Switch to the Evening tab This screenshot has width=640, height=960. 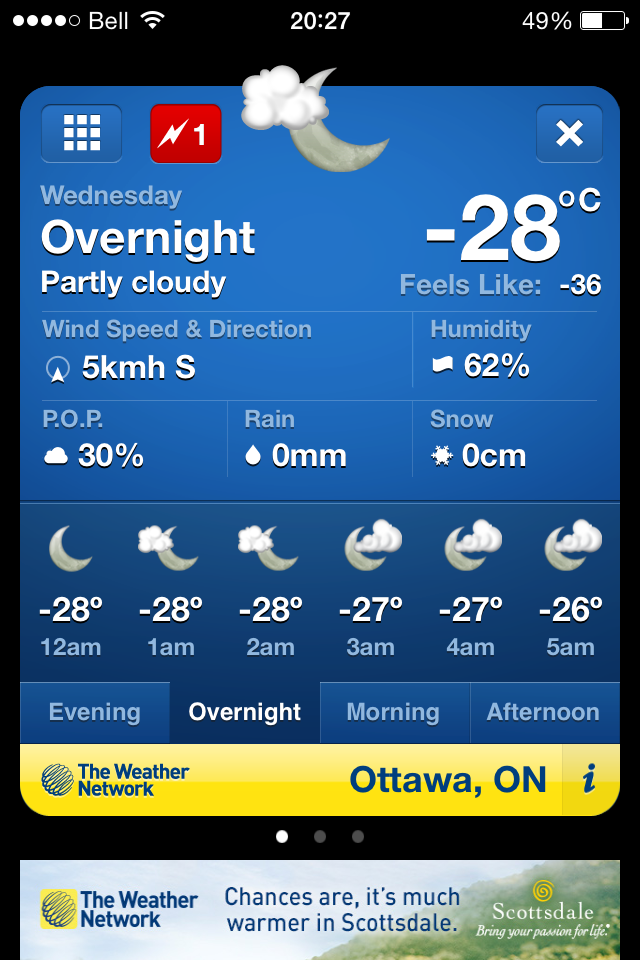[95, 712]
